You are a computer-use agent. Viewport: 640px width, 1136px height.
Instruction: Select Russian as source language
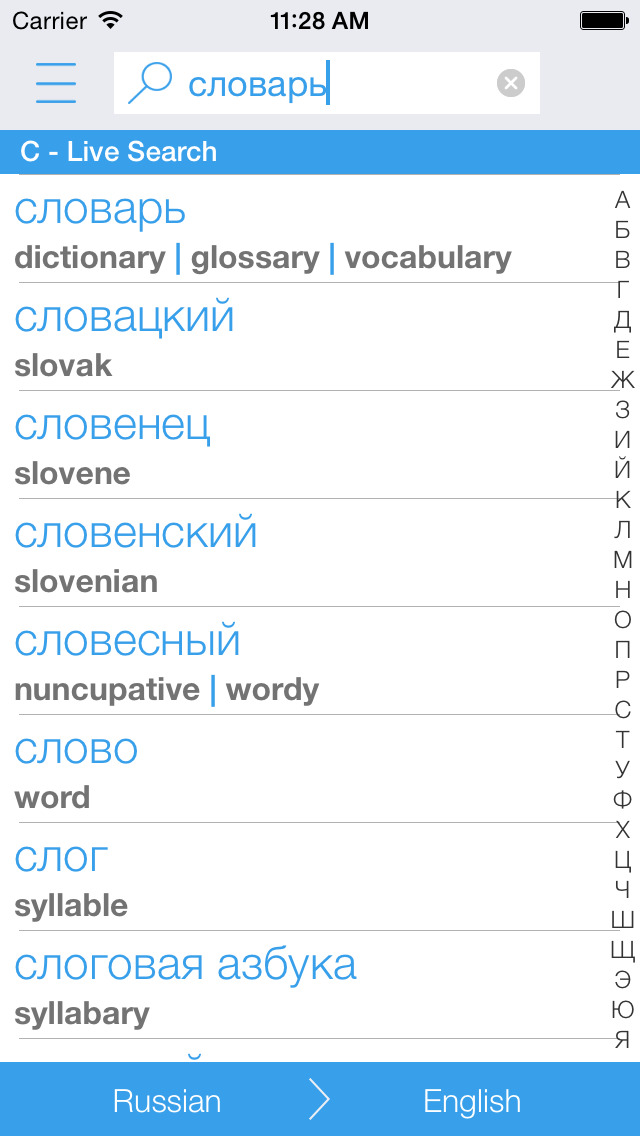[167, 1101]
